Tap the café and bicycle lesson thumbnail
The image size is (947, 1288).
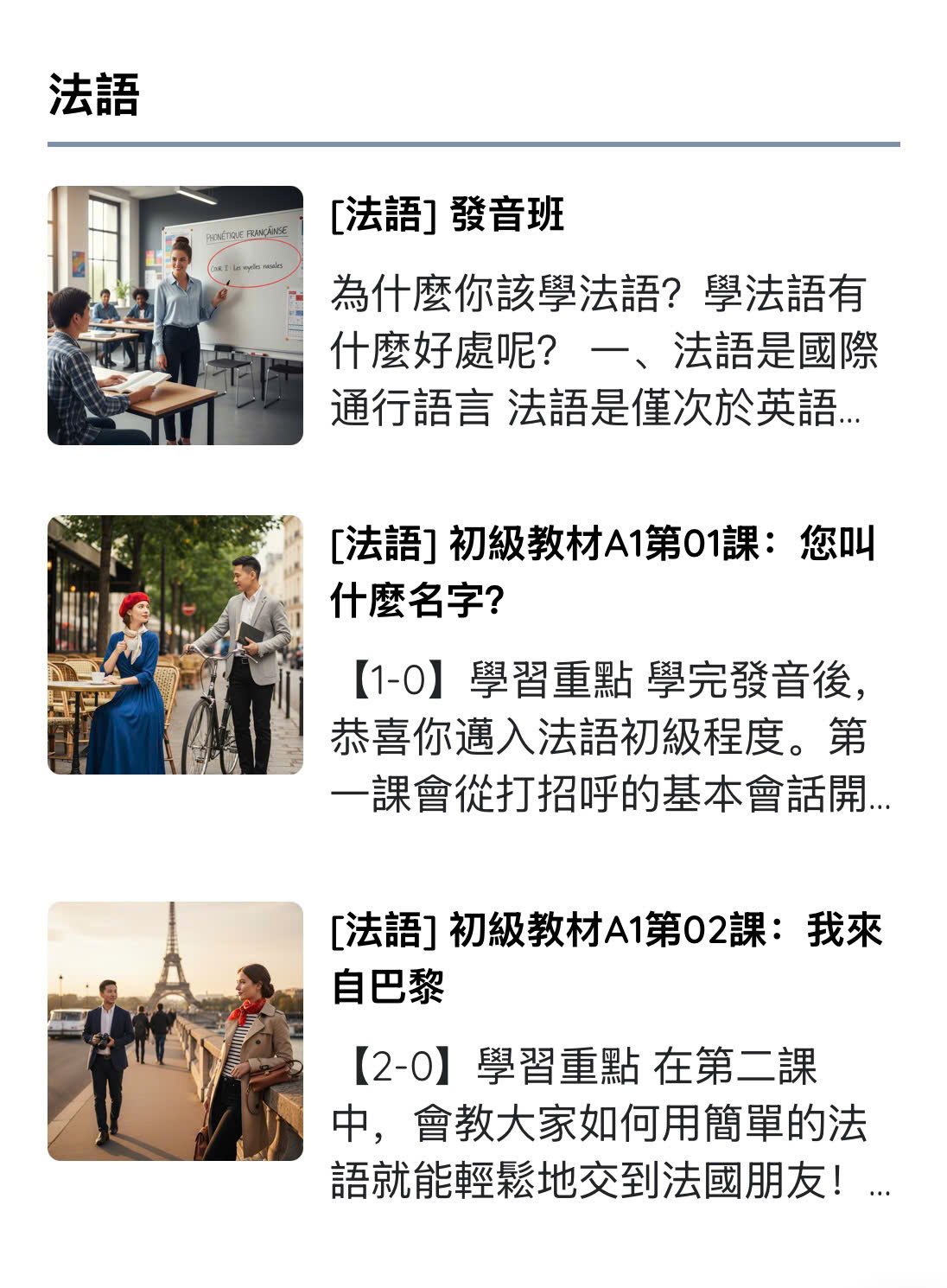pyautogui.click(x=175, y=645)
